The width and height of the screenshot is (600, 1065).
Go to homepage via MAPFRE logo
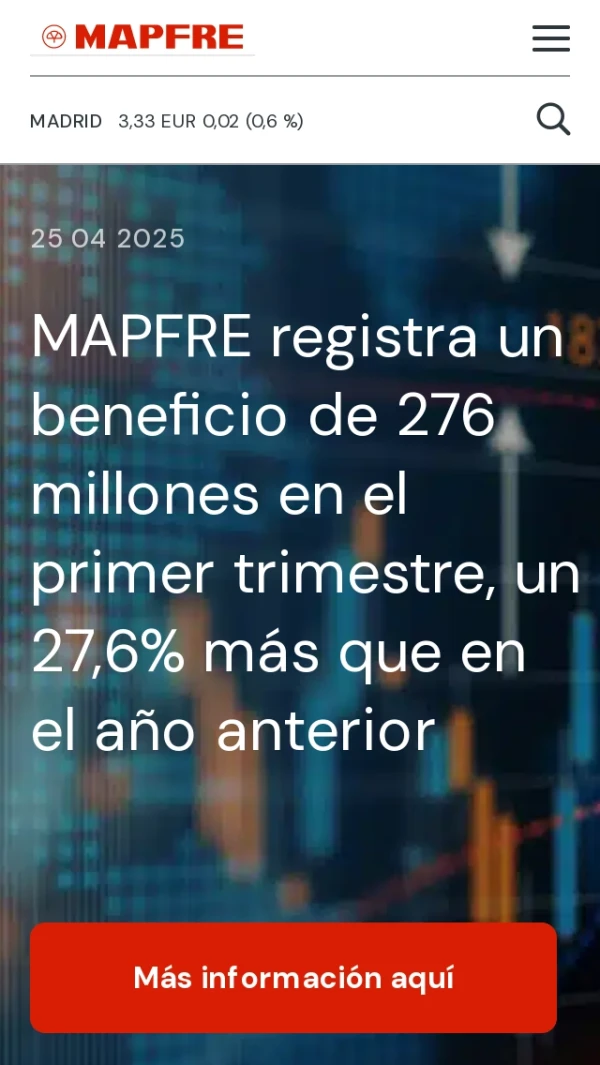coord(143,37)
